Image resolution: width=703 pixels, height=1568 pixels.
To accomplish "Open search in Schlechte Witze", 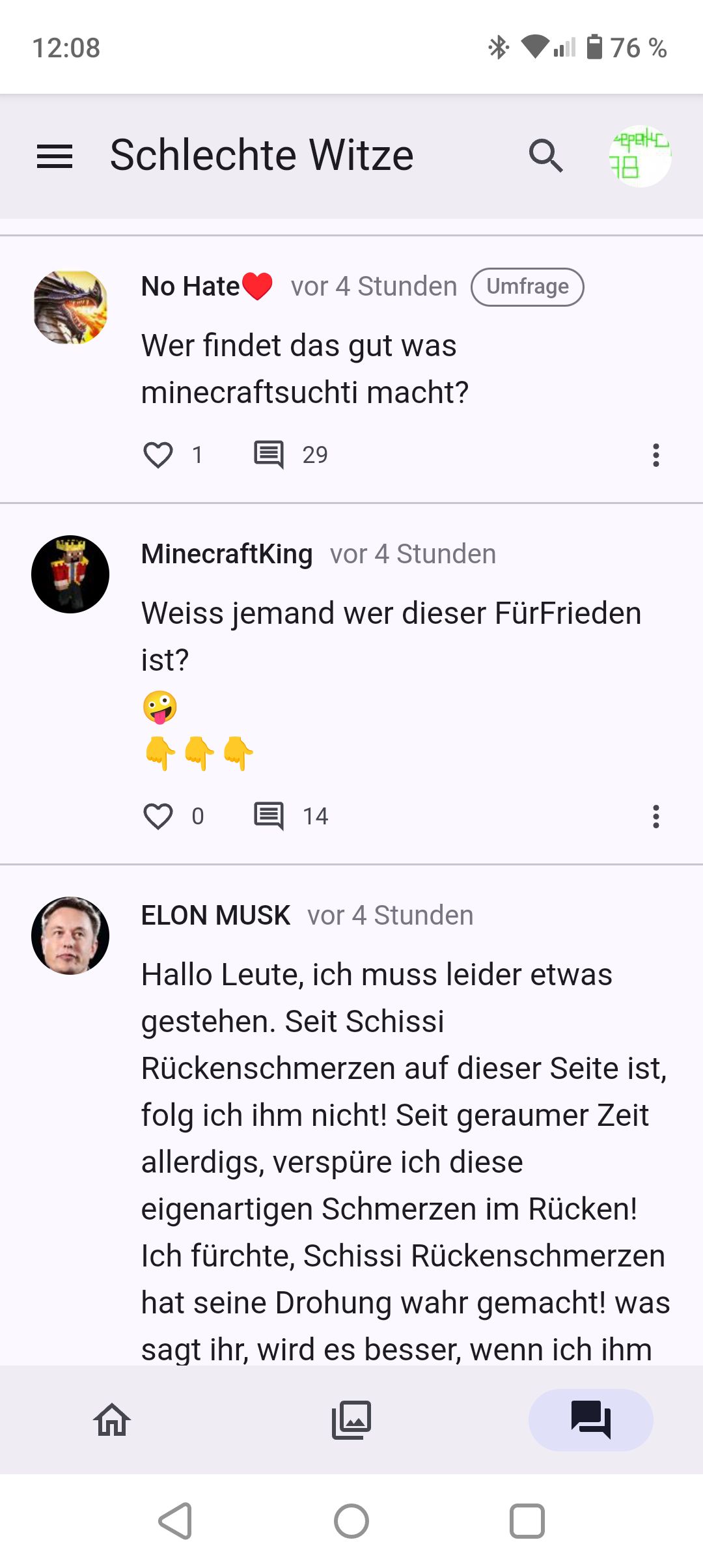I will click(545, 156).
